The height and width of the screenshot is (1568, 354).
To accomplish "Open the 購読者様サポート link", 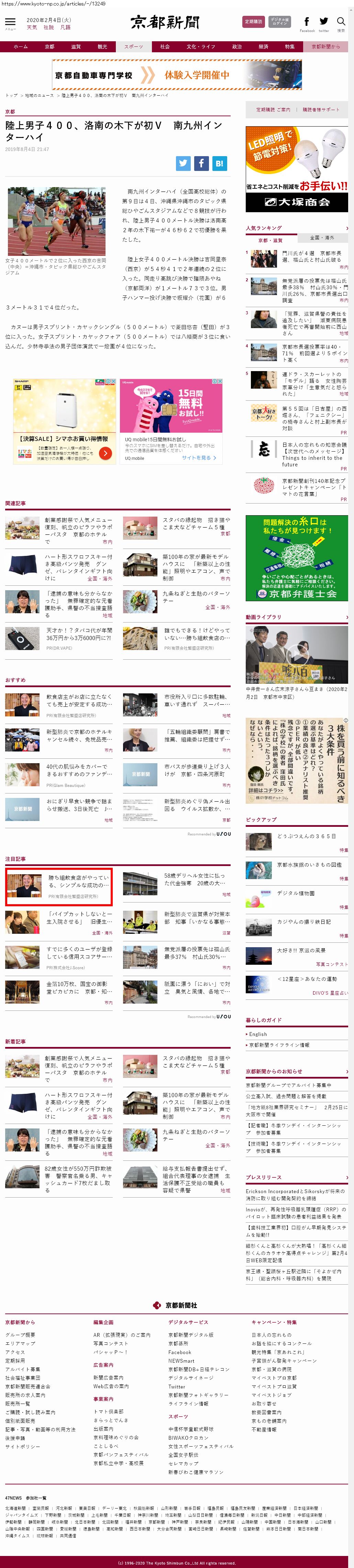I will click(x=321, y=110).
